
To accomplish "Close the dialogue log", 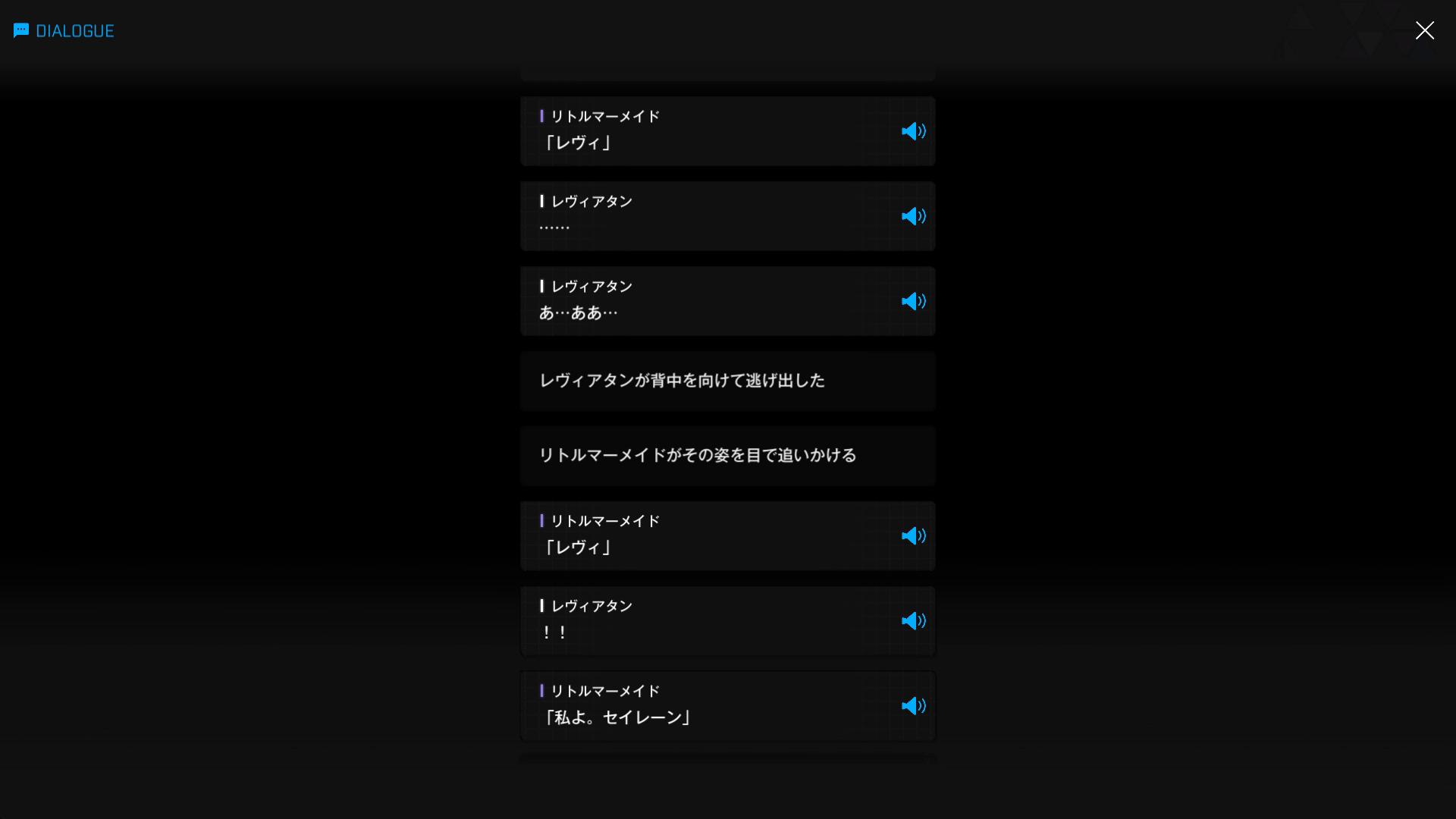I will tap(1424, 30).
